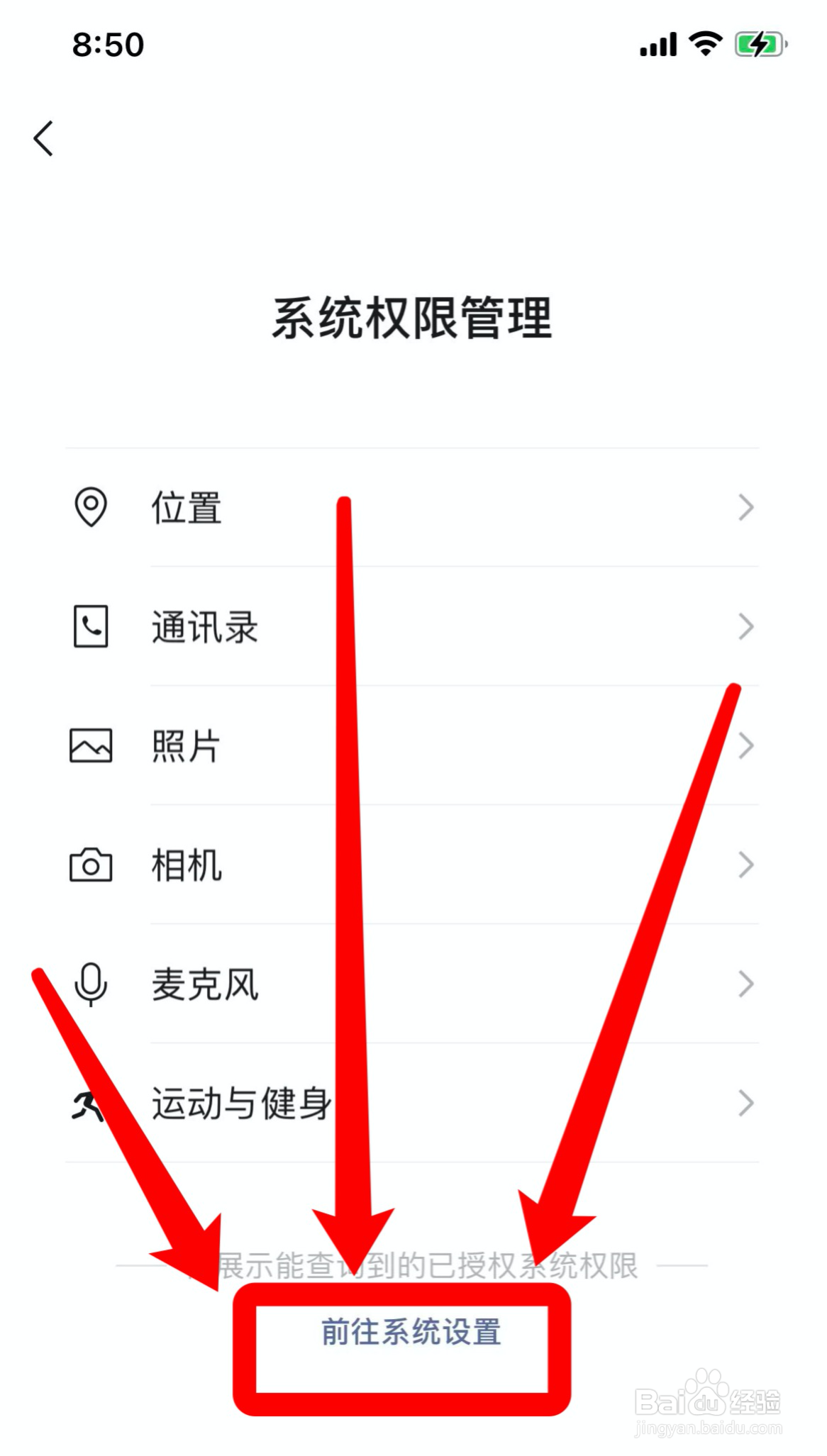Click the location pin icon beside 位置
The image size is (827, 1456).
coord(89,507)
